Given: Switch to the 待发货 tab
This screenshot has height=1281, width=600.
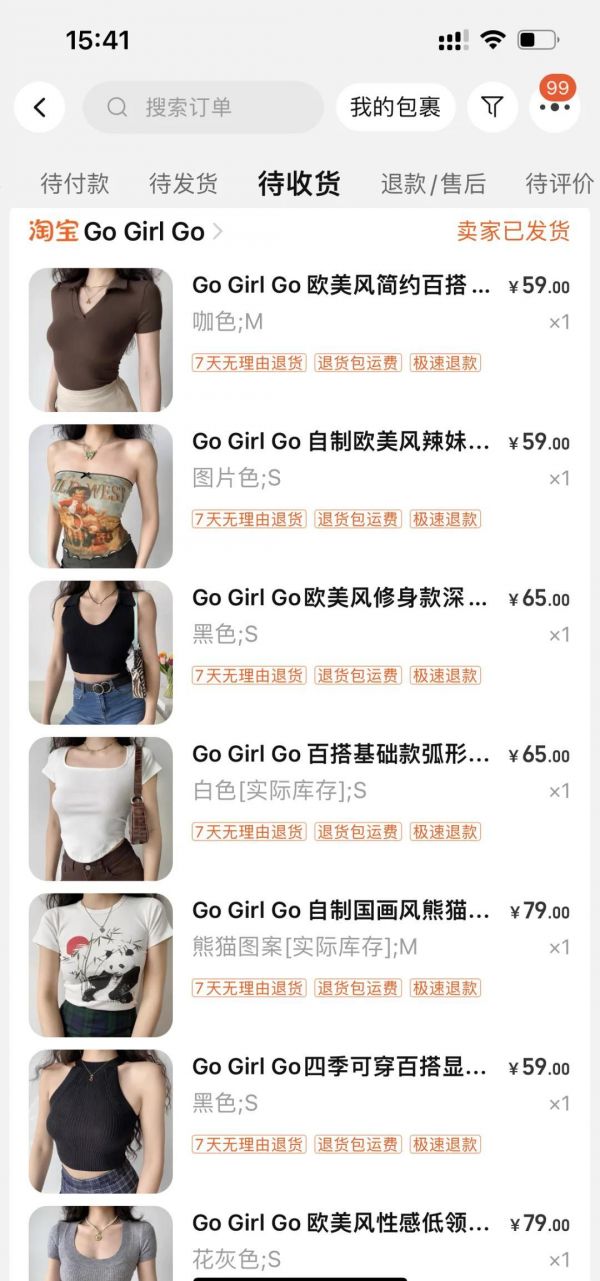Looking at the screenshot, I should [183, 184].
